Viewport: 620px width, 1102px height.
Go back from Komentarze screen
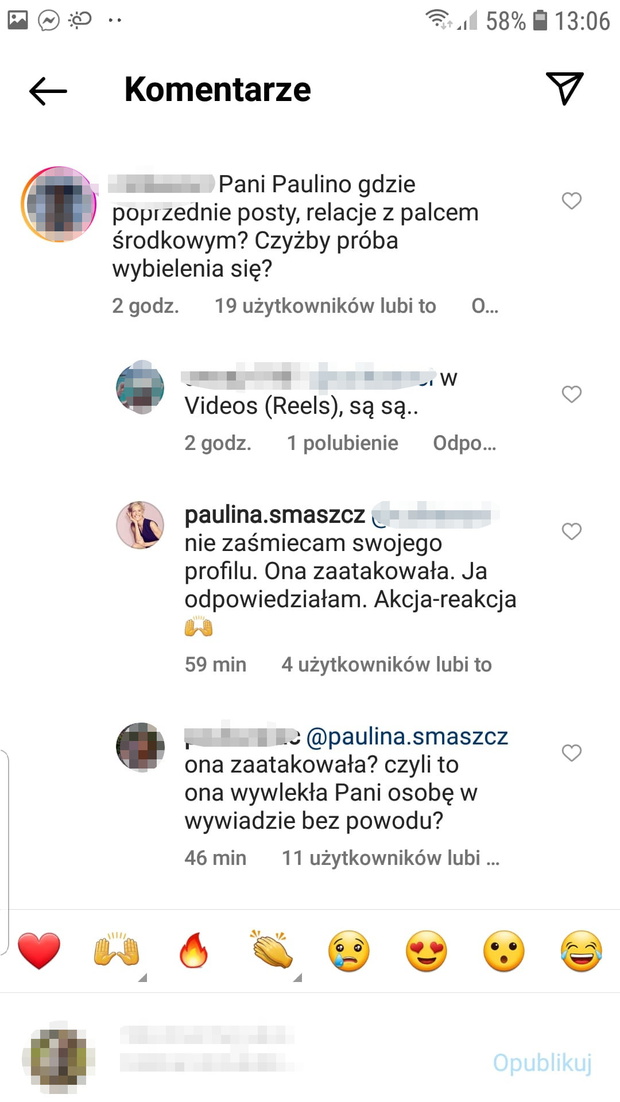point(48,91)
